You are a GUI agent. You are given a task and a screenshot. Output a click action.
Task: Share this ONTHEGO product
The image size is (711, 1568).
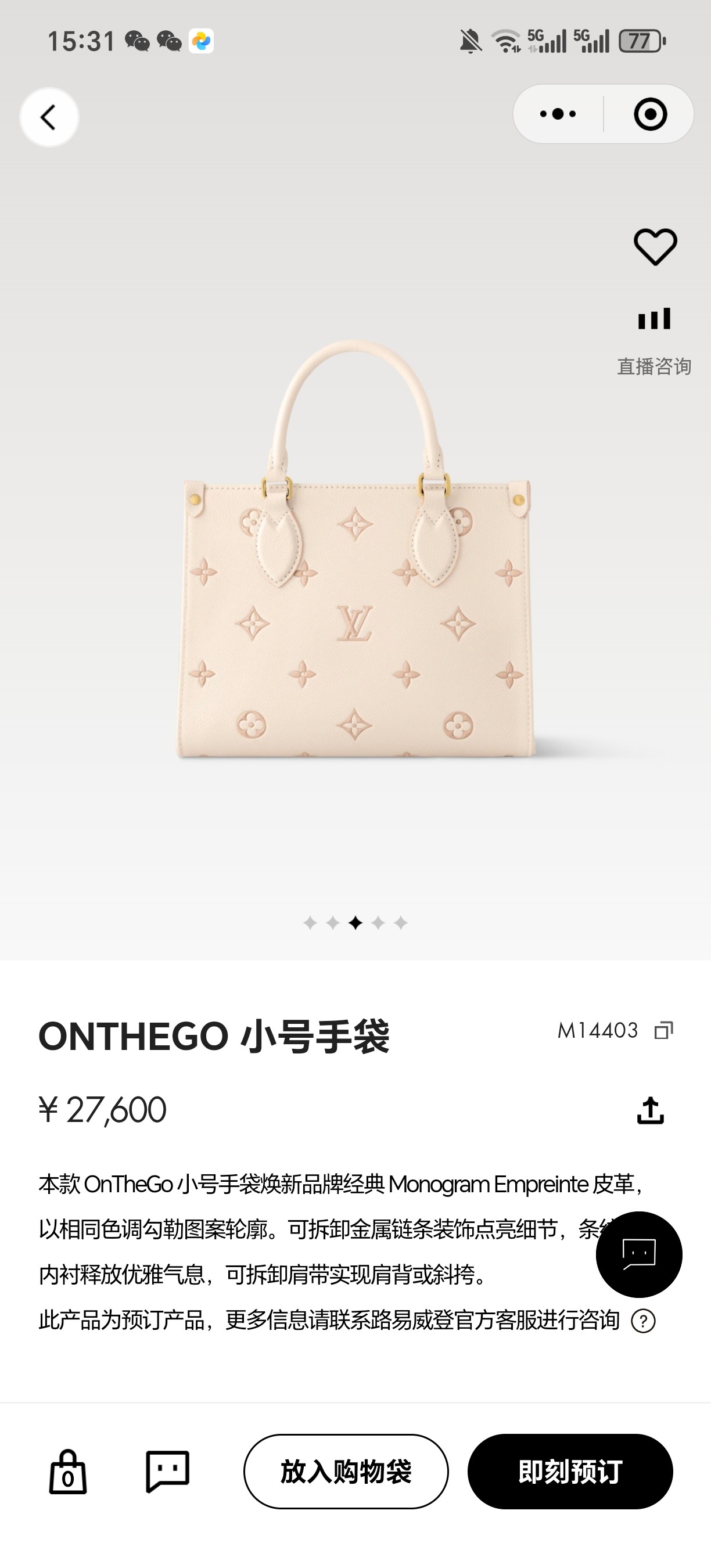coord(650,1111)
